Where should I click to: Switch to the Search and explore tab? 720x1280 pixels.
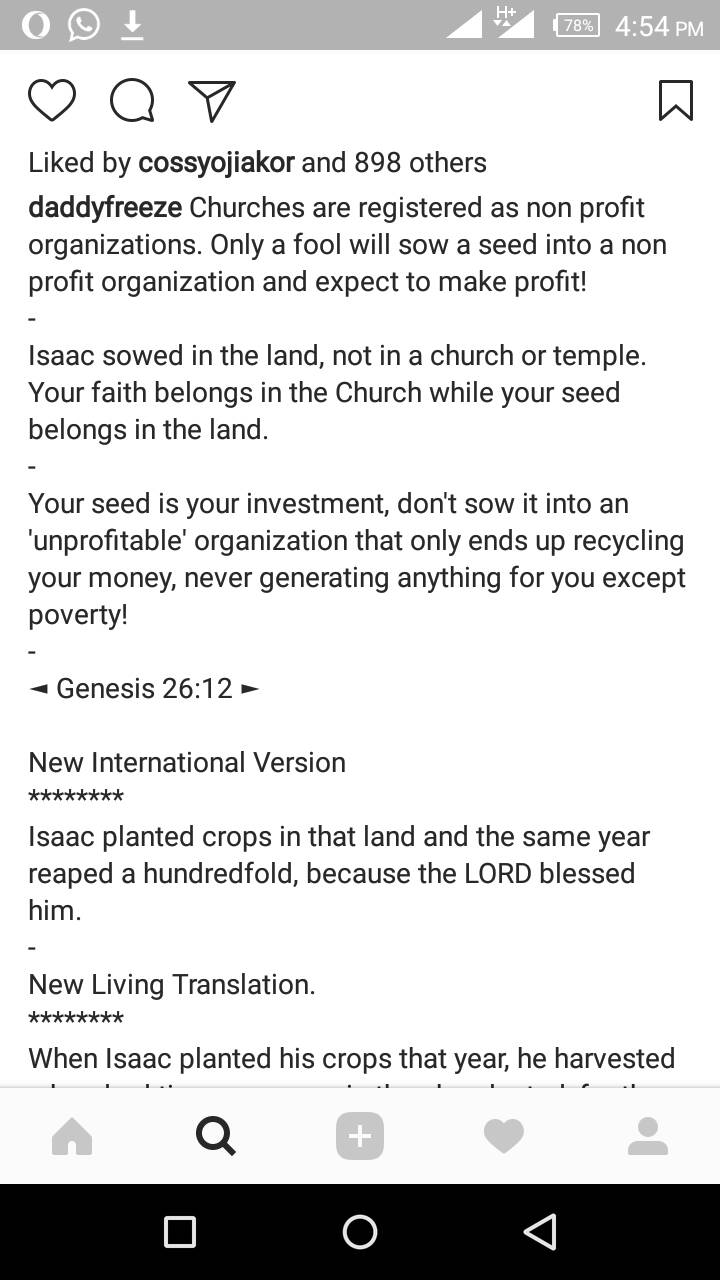pyautogui.click(x=215, y=1136)
